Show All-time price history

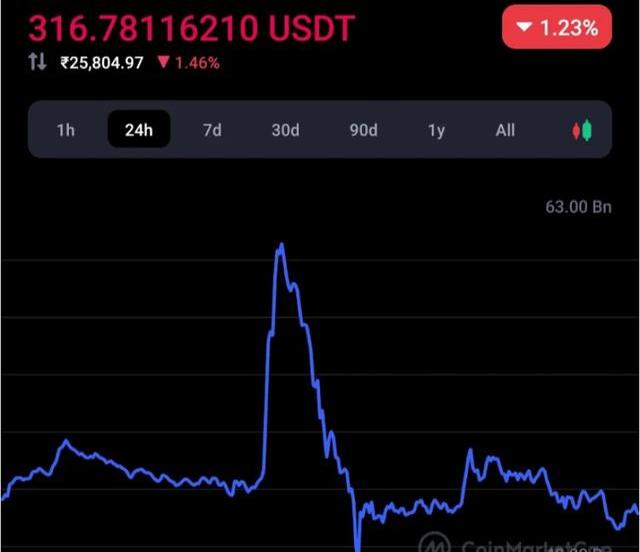(x=505, y=130)
